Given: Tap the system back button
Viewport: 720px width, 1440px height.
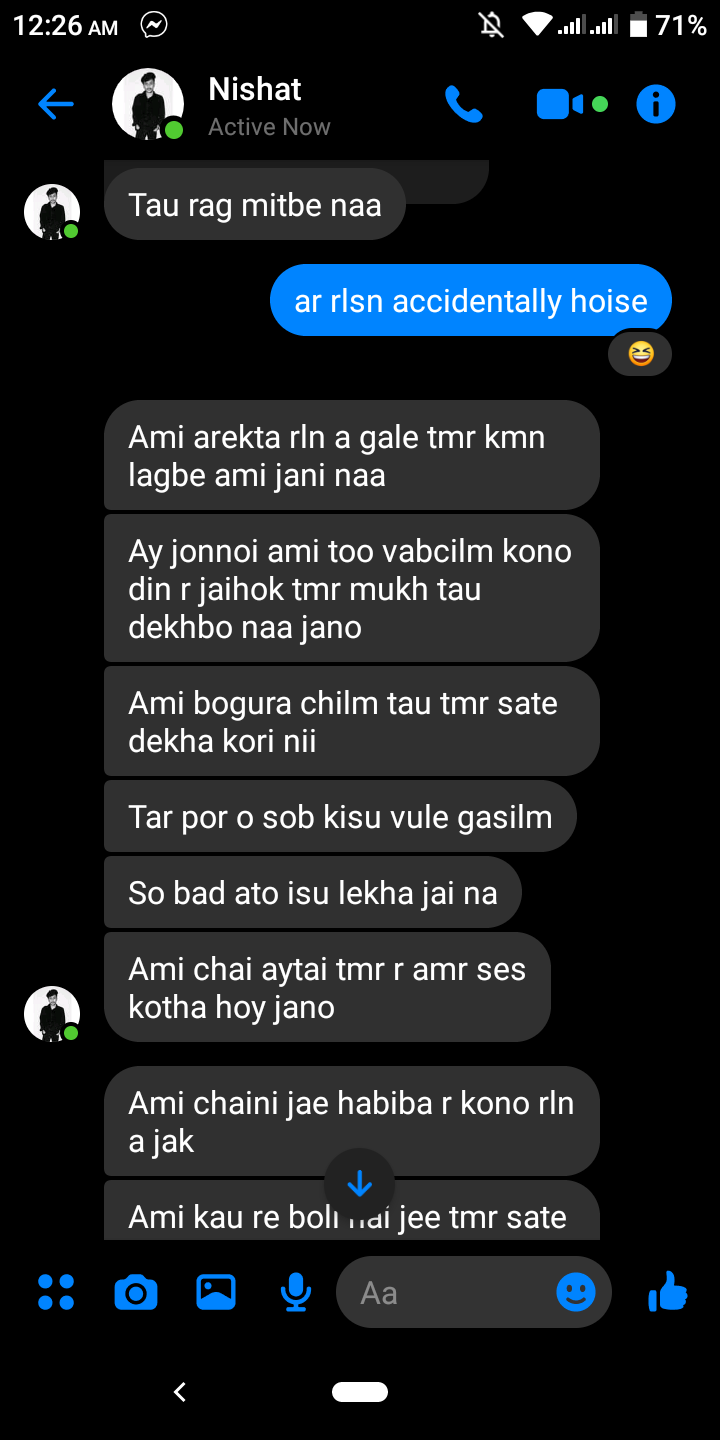Looking at the screenshot, I should coord(180,1391).
